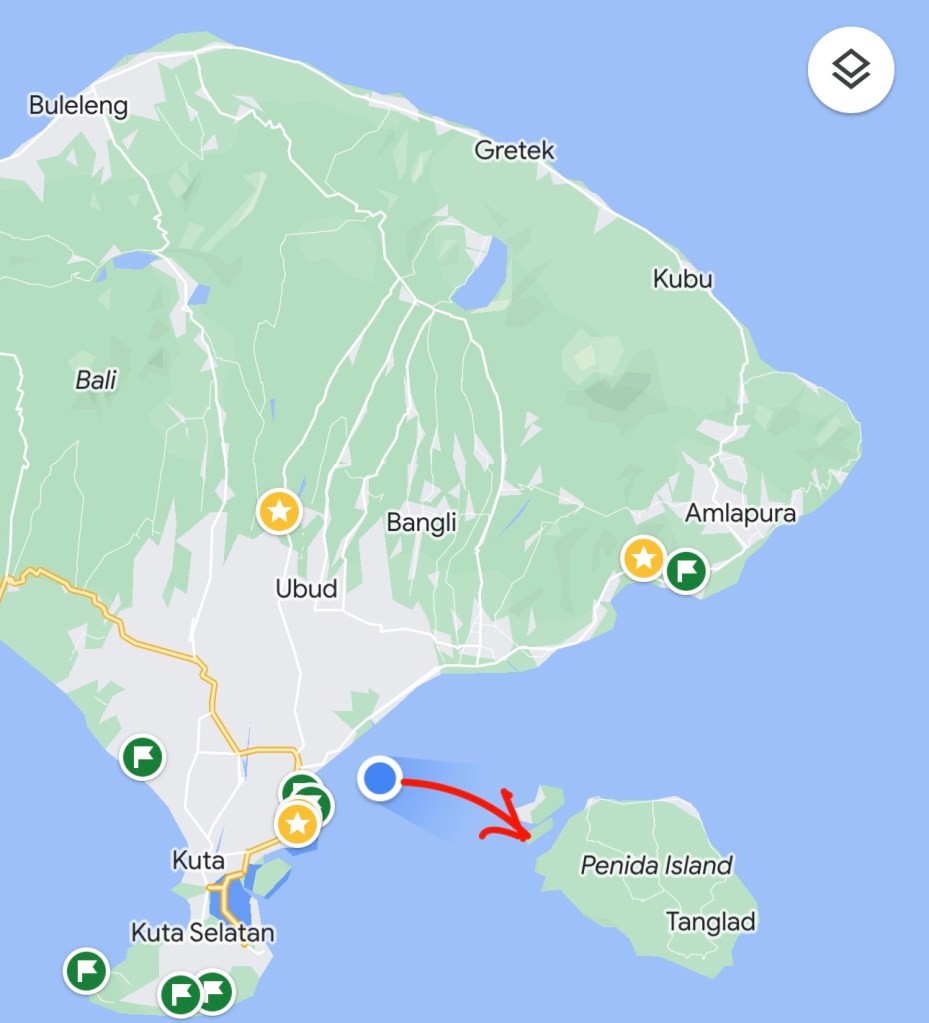Open the green flag left of Kuta Selatan label
Image resolution: width=929 pixels, height=1023 pixels.
pyautogui.click(x=86, y=970)
